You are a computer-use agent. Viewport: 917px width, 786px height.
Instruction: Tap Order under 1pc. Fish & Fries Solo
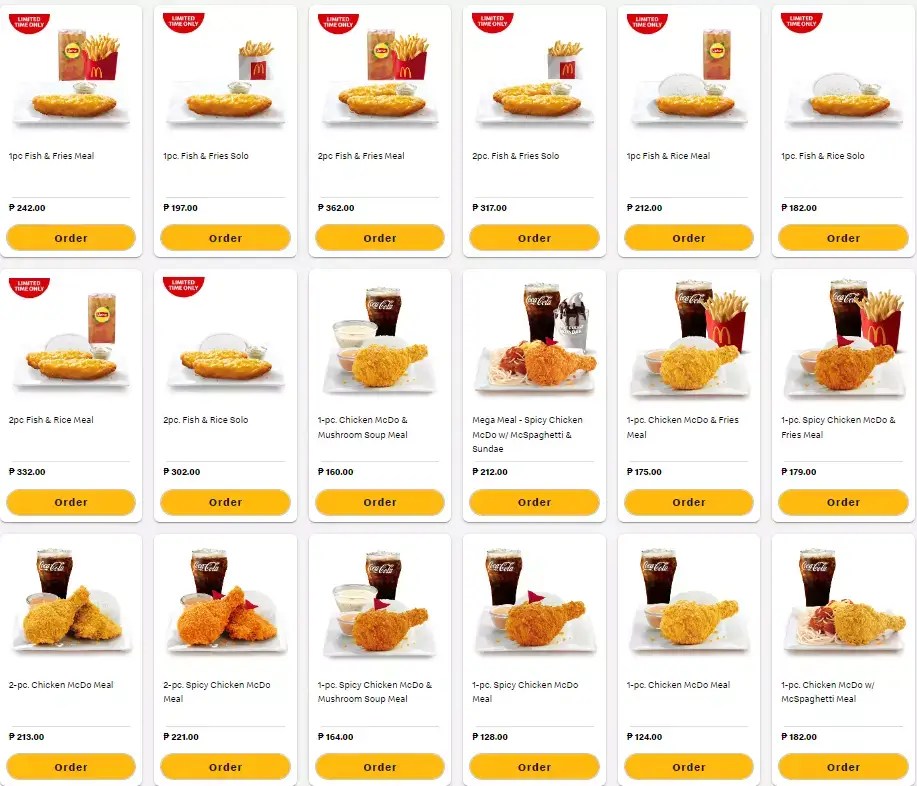[x=225, y=238]
